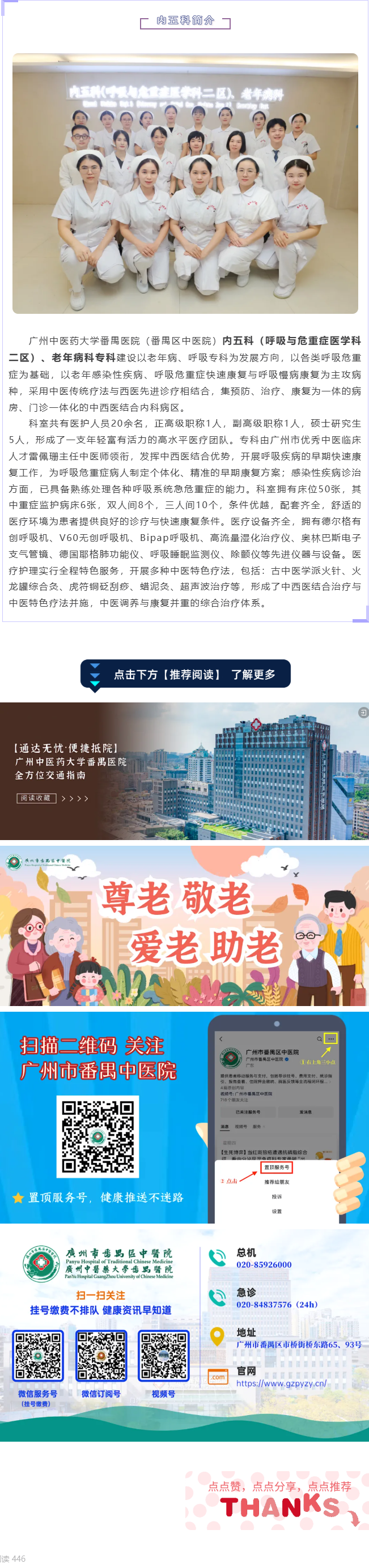This screenshot has height=1568, width=369.
Task: Open the 全方位交通指南 recommended reading banner
Action: [x=184, y=770]
